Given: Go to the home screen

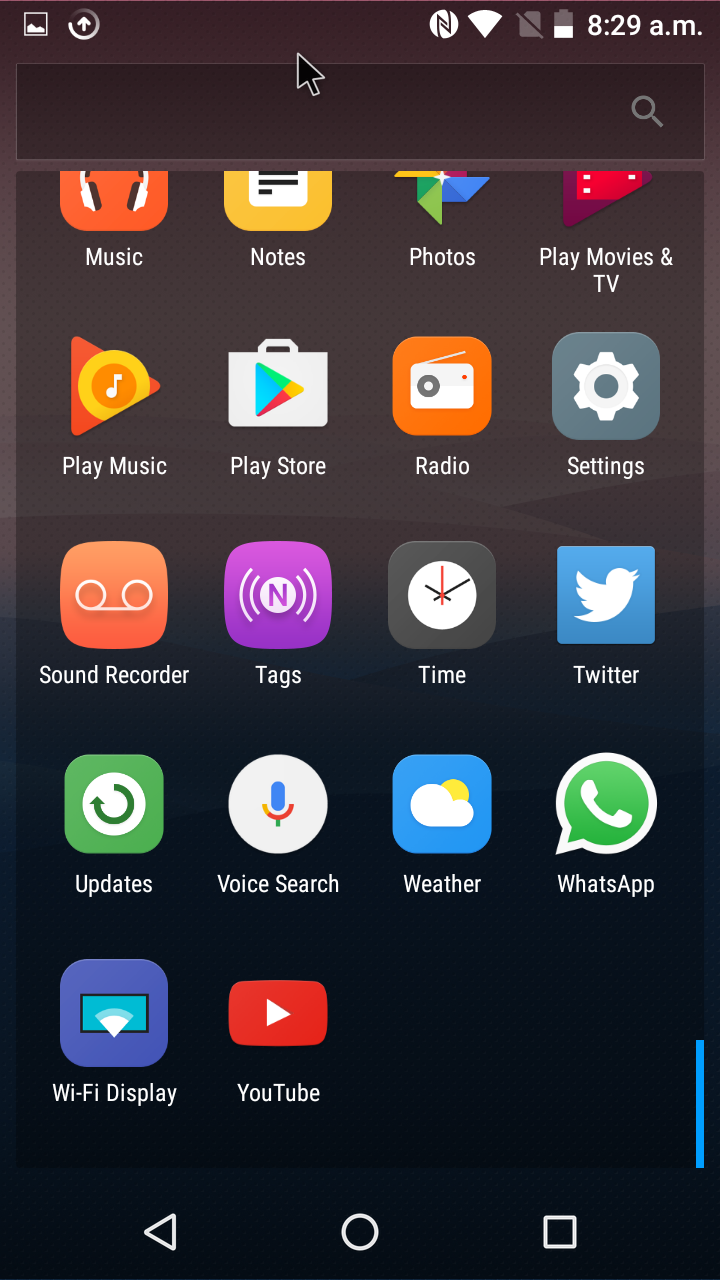Looking at the screenshot, I should 360,1232.
